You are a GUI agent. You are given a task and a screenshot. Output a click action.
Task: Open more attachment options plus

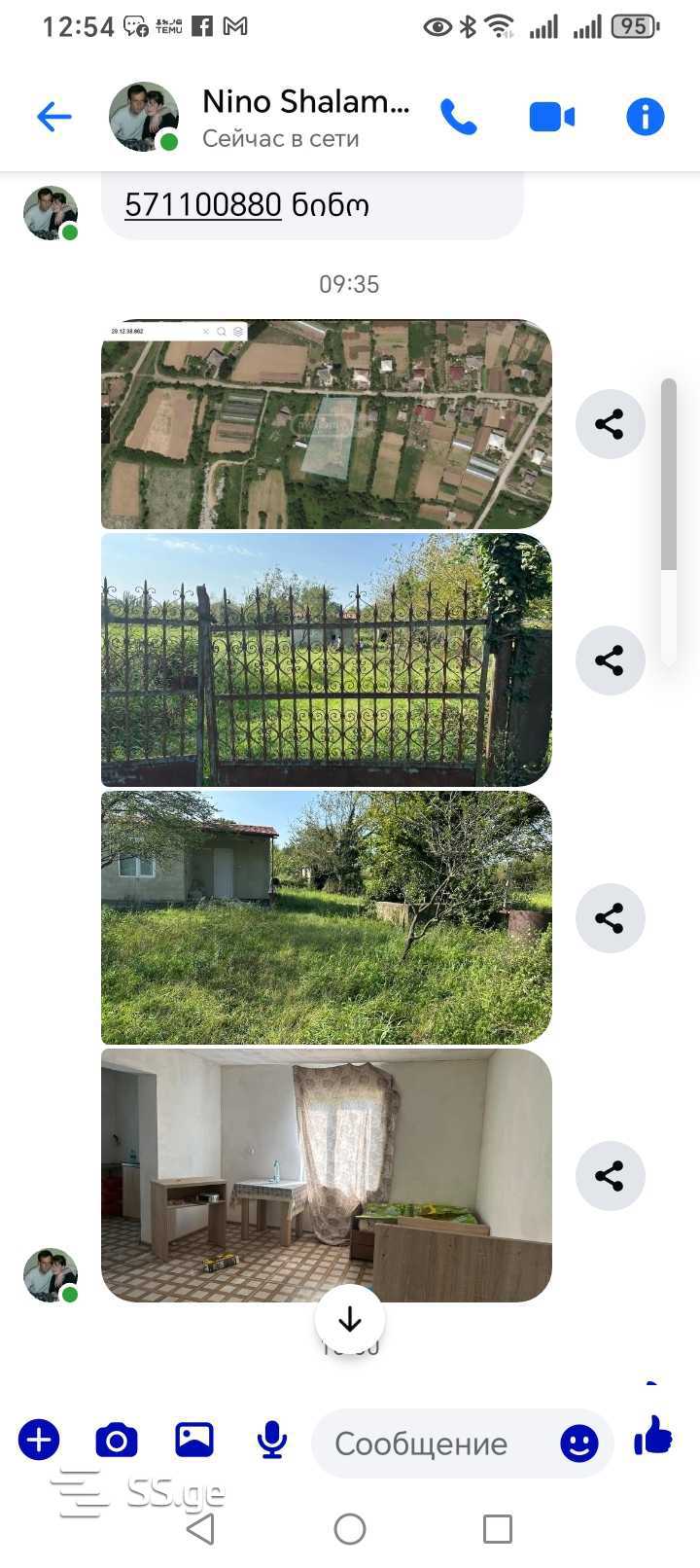point(39,1440)
